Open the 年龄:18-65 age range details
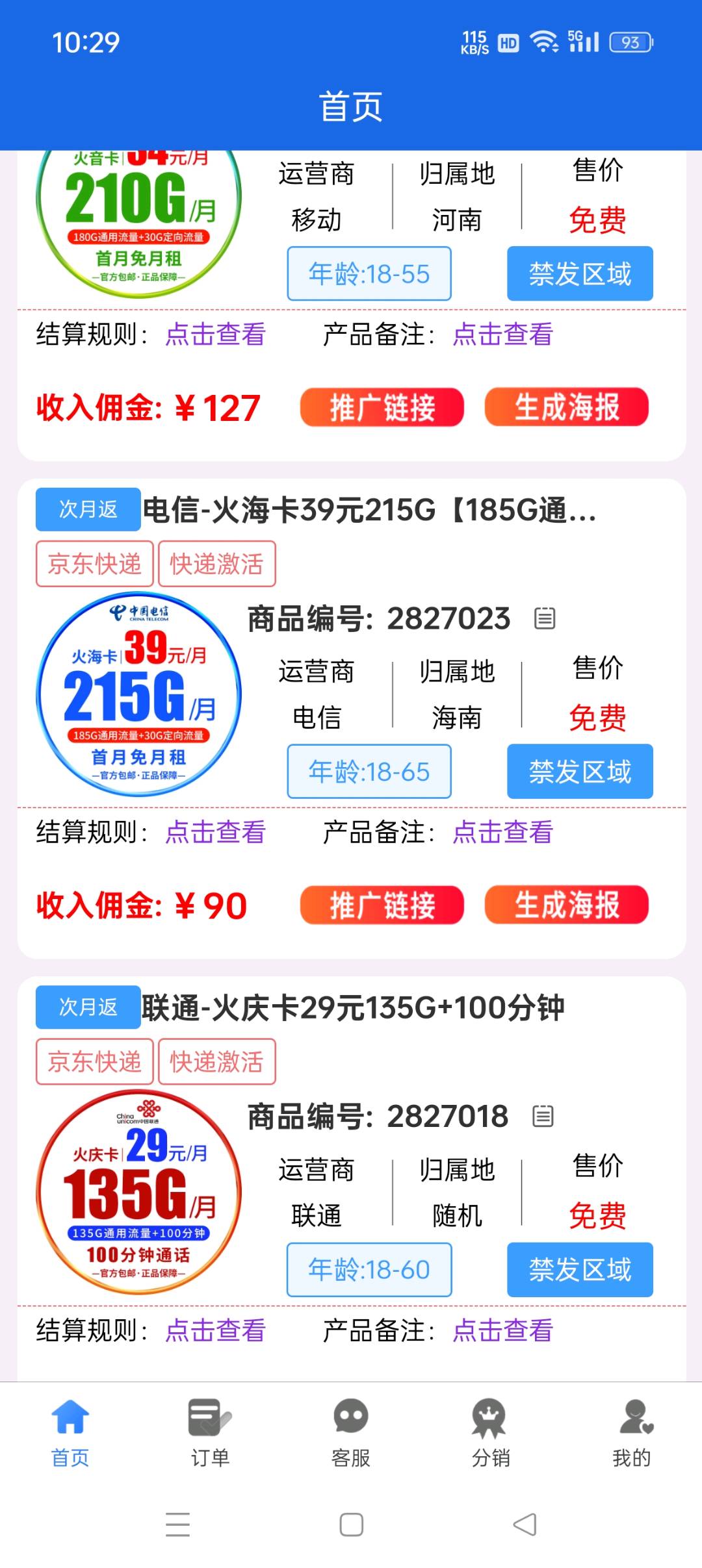The height and width of the screenshot is (1568, 702). coord(368,772)
